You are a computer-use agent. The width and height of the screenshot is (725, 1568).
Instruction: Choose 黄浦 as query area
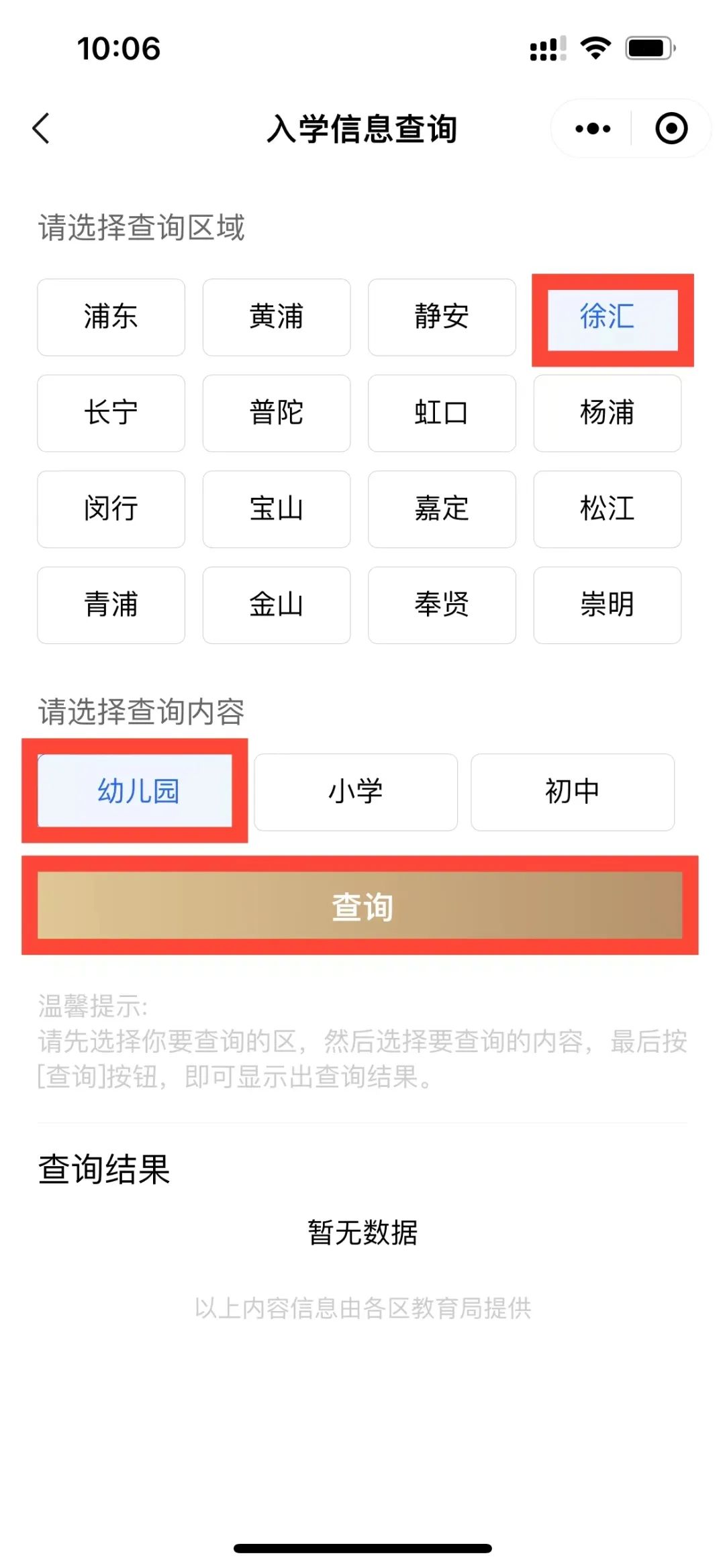pos(276,317)
